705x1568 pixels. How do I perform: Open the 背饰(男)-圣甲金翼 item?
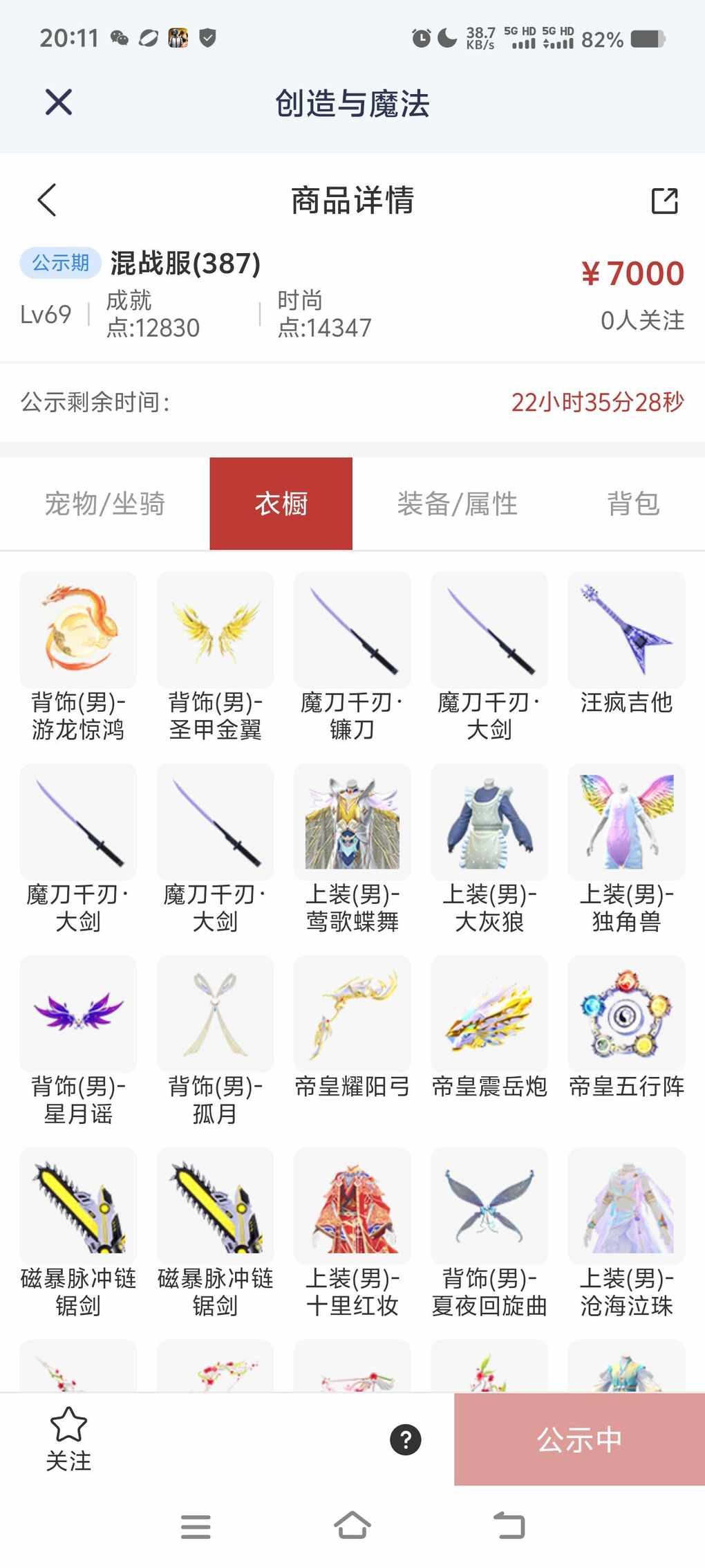coord(215,631)
